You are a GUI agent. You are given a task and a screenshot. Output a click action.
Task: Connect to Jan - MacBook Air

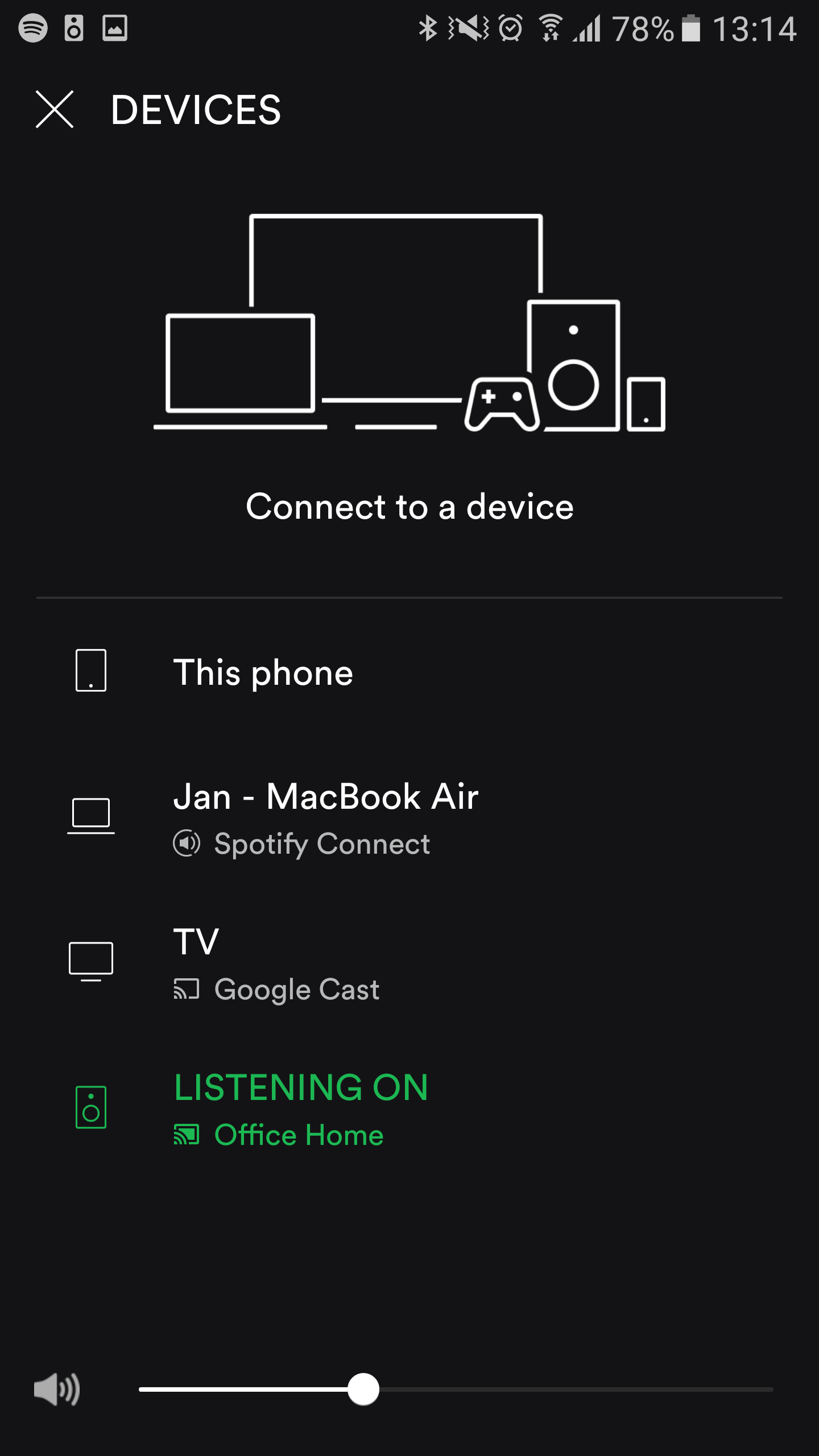[x=409, y=817]
